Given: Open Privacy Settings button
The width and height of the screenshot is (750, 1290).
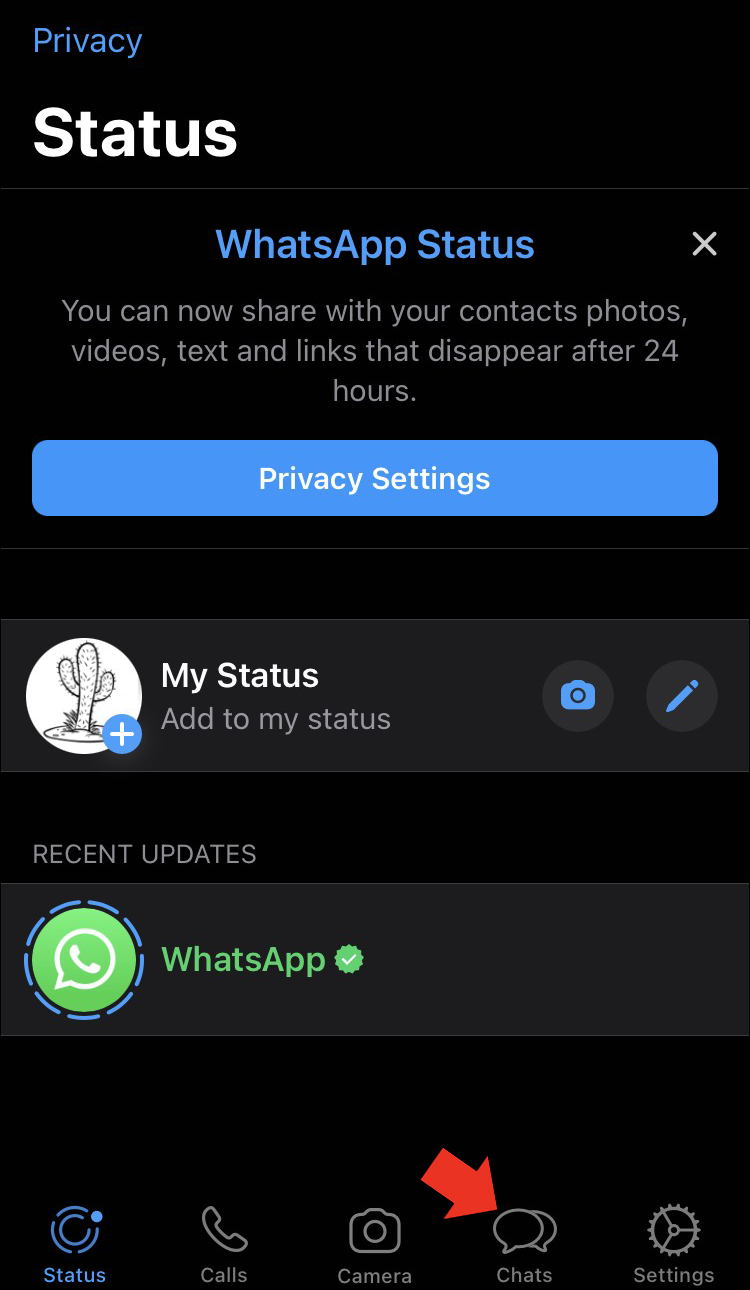Looking at the screenshot, I should [375, 478].
